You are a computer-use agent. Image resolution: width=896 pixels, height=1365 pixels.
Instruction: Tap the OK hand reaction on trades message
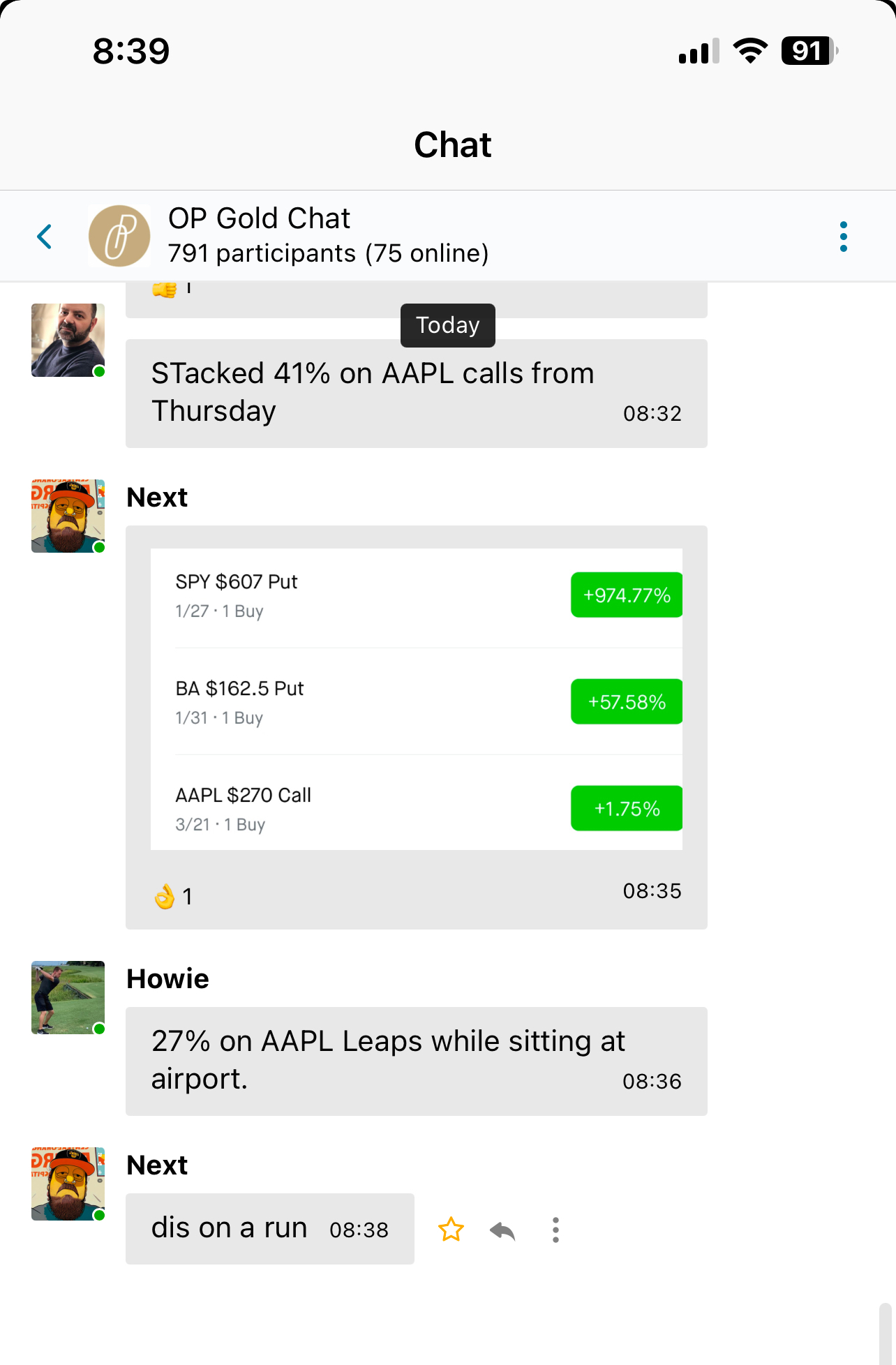[172, 896]
